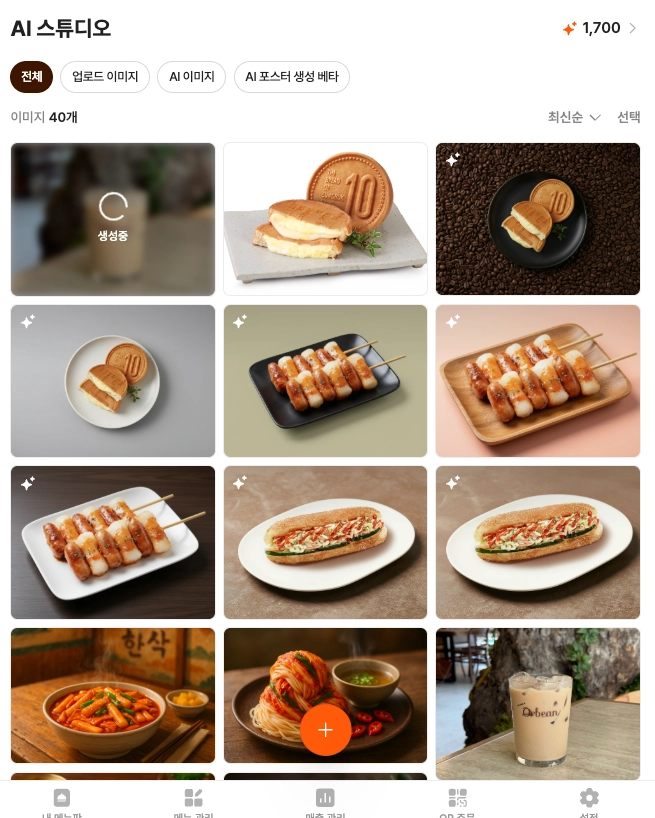Viewport: 655px width, 818px height.
Task: Switch to the AI 이미지 chip
Action: (x=191, y=77)
